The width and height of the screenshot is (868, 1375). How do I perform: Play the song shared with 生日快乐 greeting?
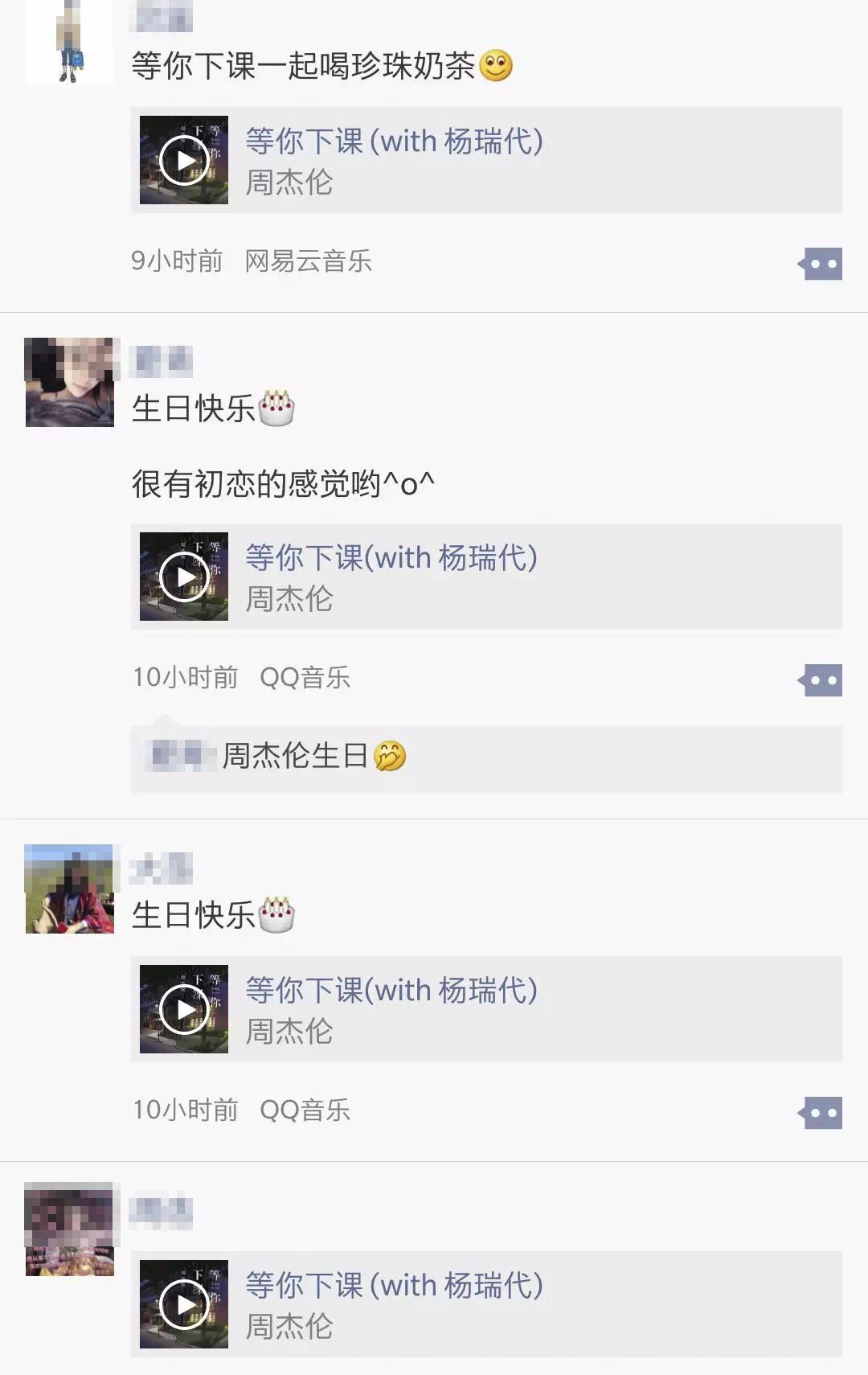183,576
